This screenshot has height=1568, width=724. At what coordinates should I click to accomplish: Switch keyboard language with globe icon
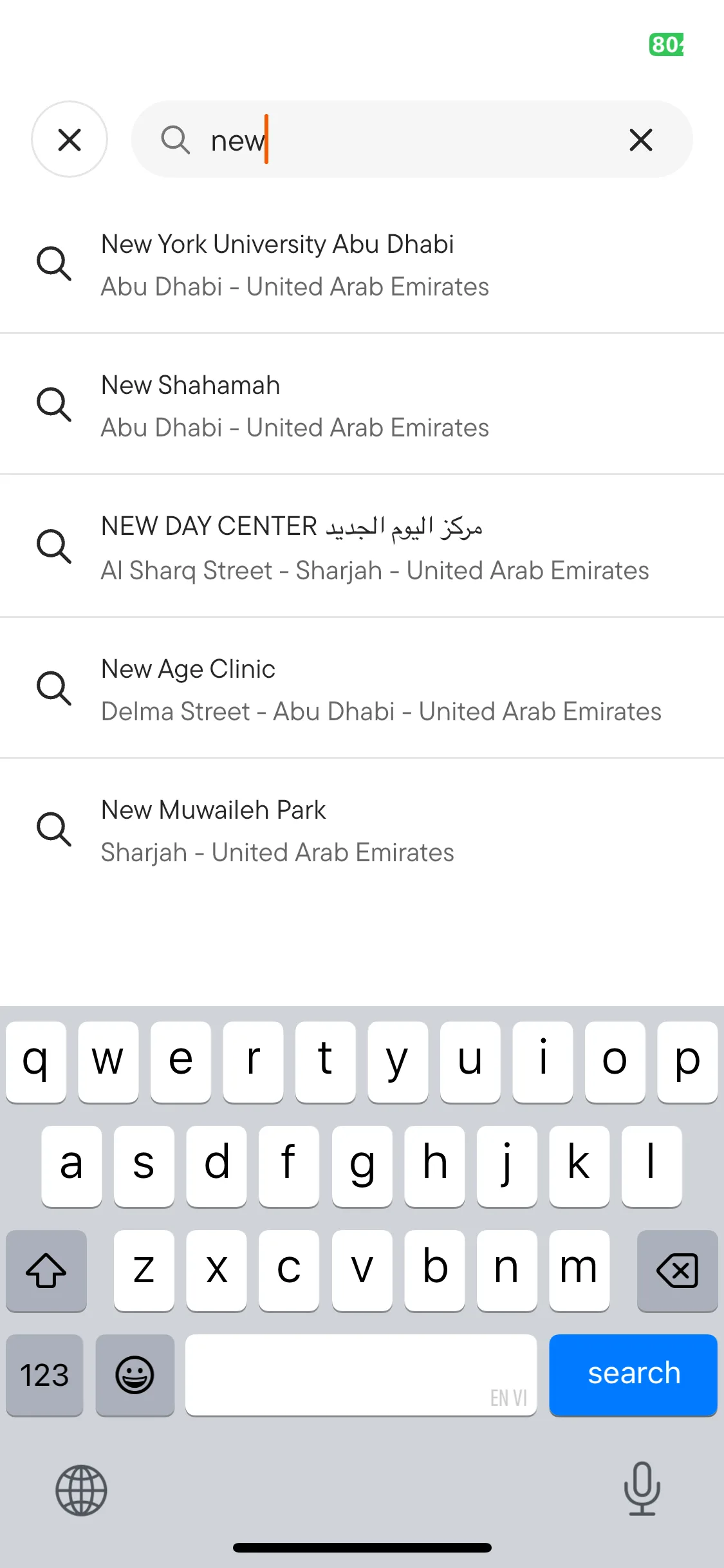[81, 1489]
